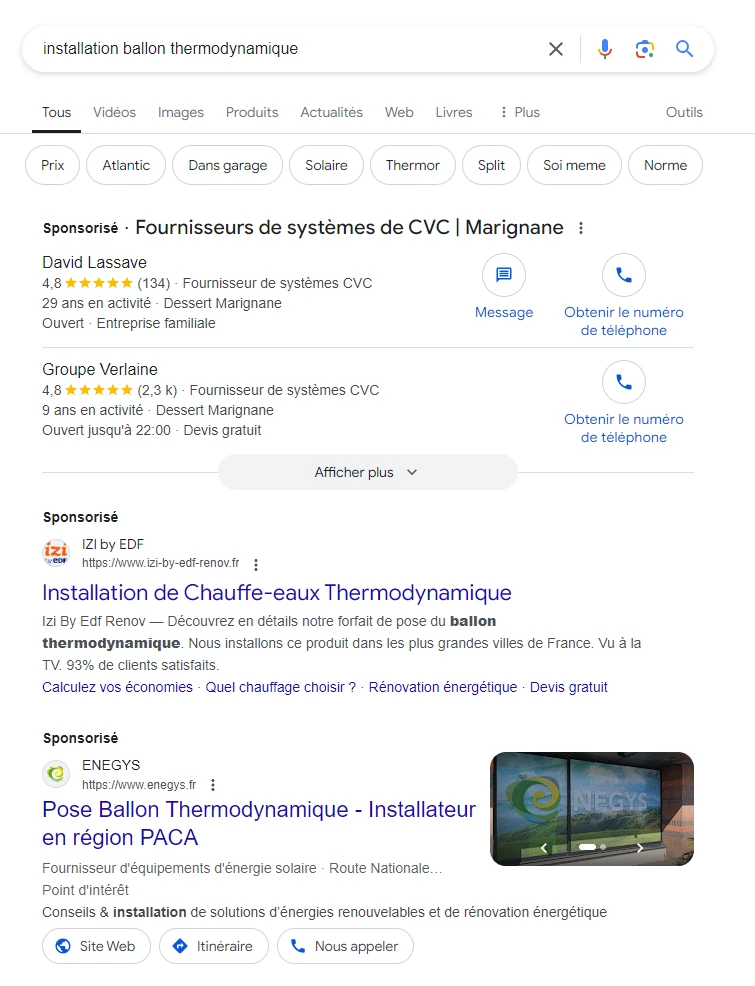Expand the Afficher plus section
Viewport: 755px width, 986px height.
pos(367,471)
